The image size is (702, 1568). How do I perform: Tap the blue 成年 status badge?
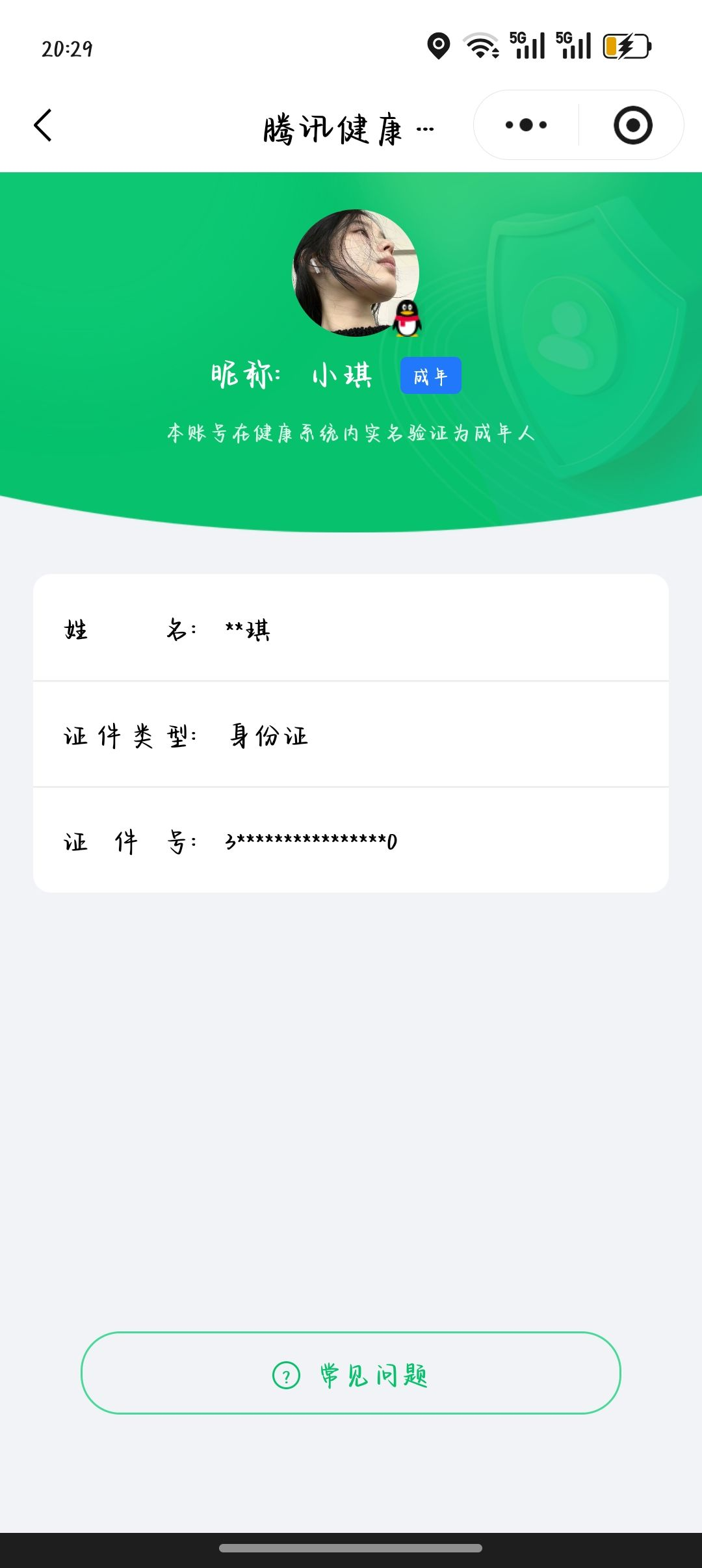(431, 376)
